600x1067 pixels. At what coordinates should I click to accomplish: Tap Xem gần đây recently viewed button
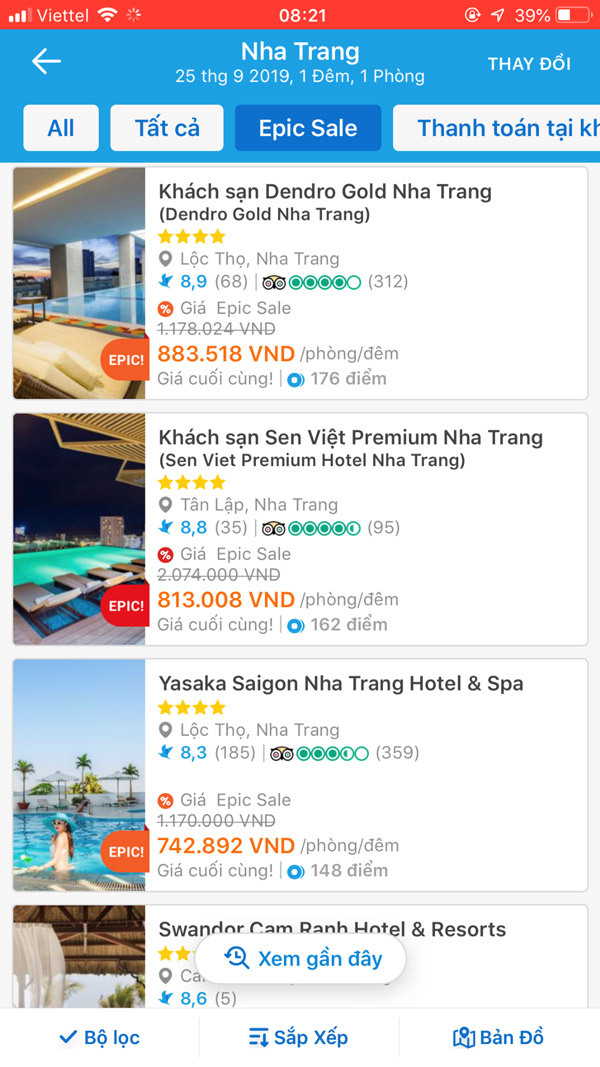pyautogui.click(x=302, y=959)
